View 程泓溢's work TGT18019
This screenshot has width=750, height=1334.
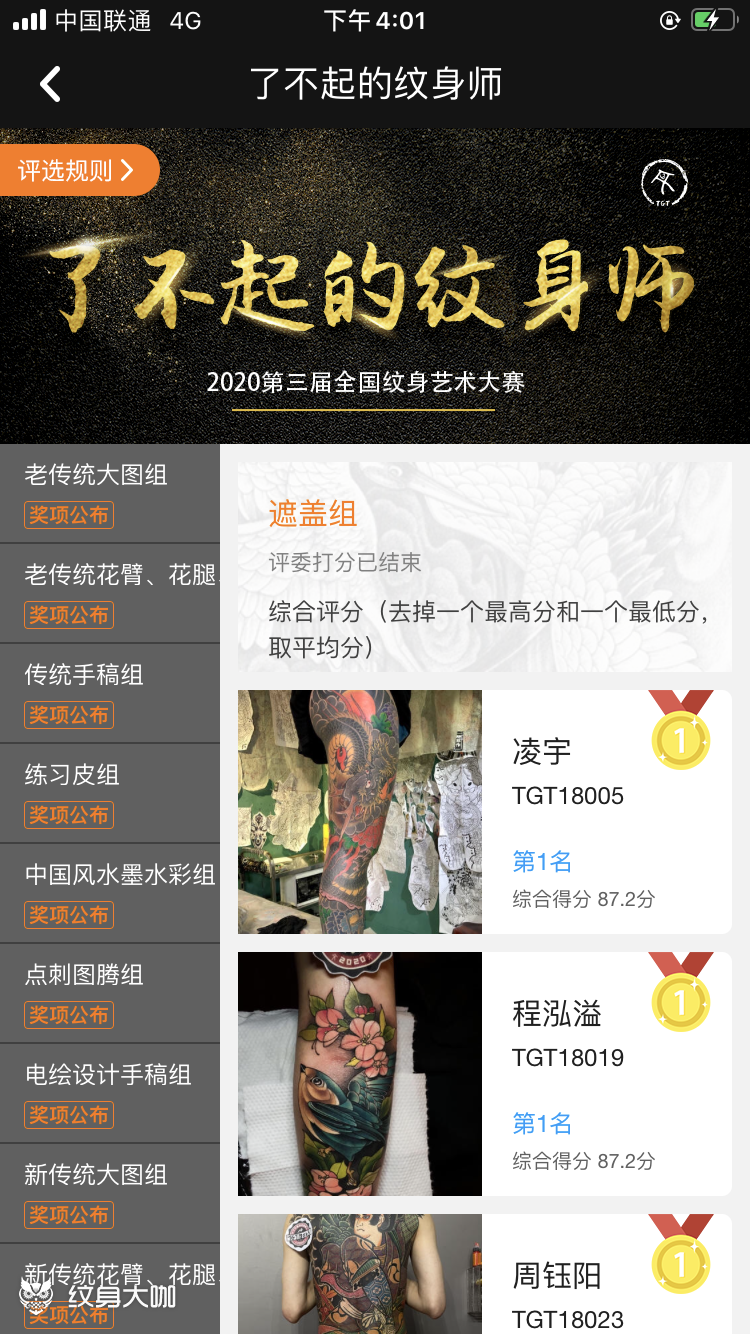tap(484, 1074)
